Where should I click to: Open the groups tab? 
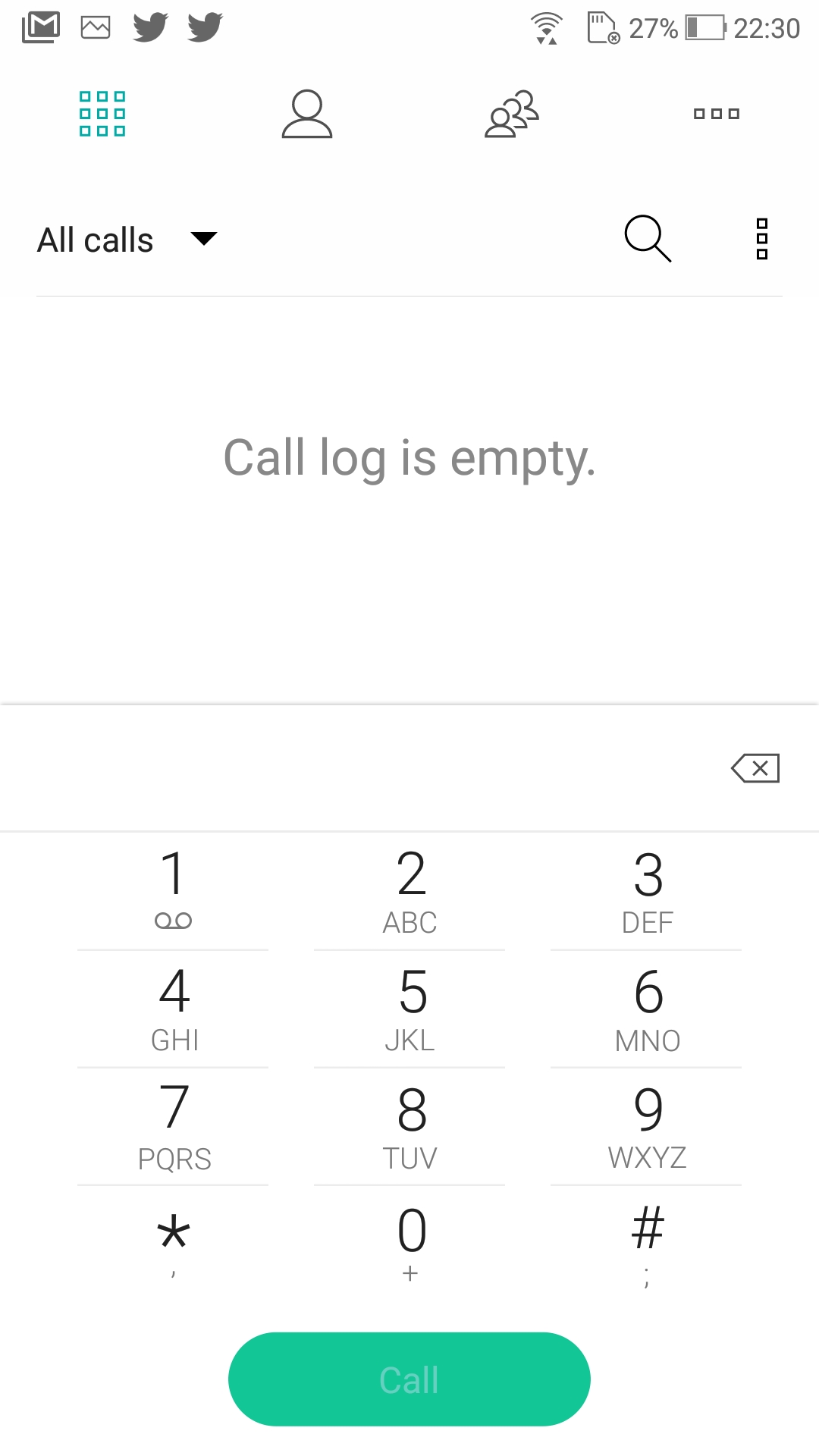pos(512,114)
